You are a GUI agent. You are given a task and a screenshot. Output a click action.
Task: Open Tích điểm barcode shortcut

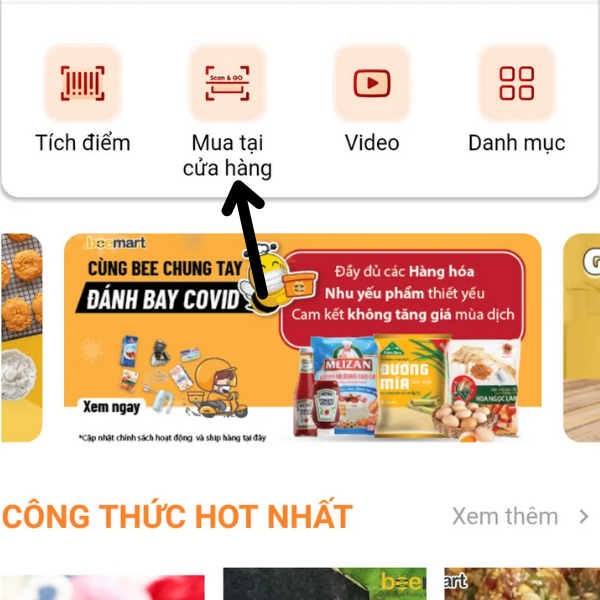click(82, 83)
